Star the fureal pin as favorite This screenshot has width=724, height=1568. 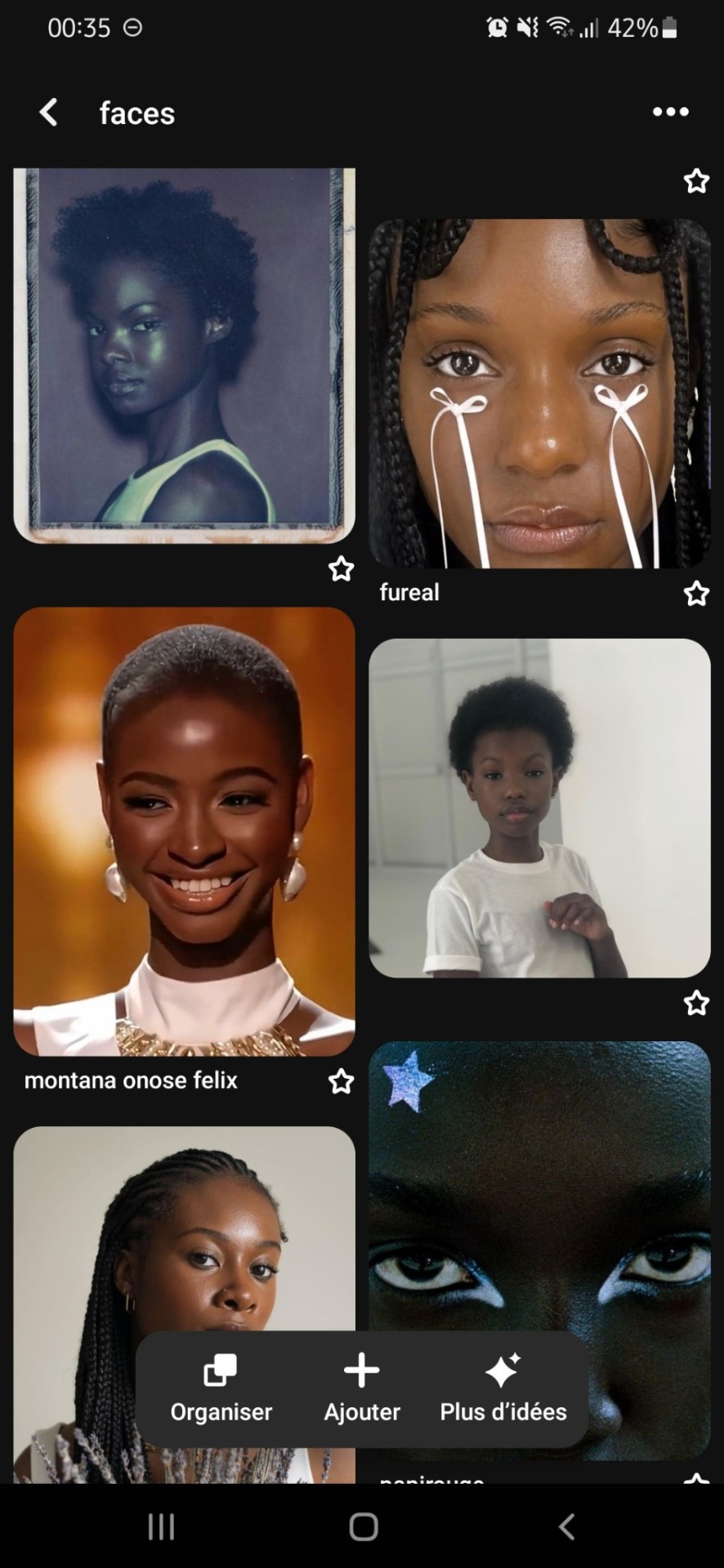[x=696, y=594]
